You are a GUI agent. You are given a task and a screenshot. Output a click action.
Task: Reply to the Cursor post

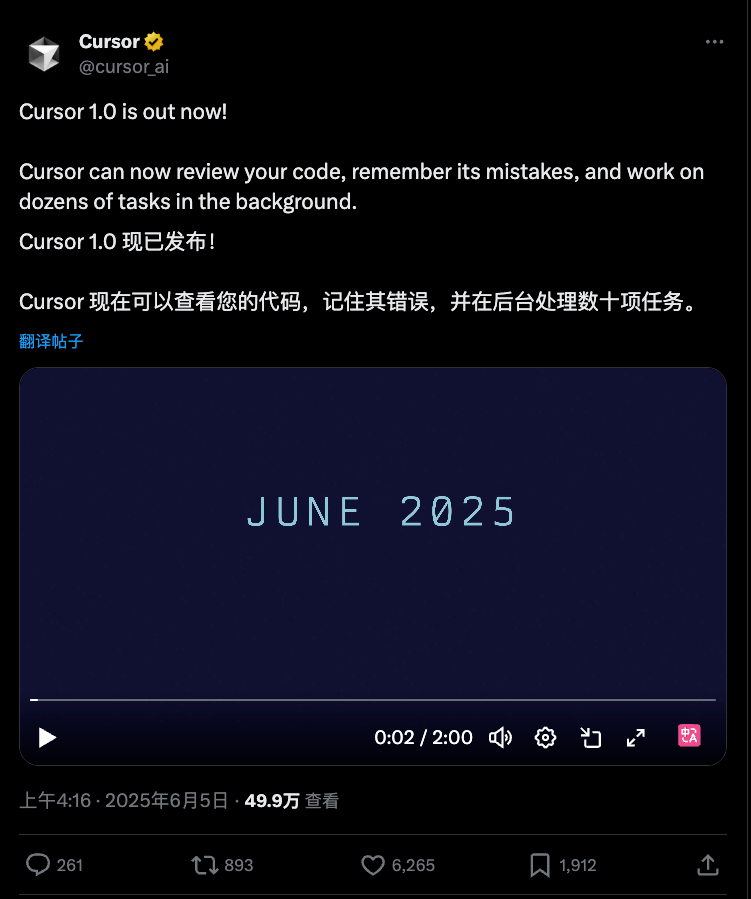coord(38,865)
